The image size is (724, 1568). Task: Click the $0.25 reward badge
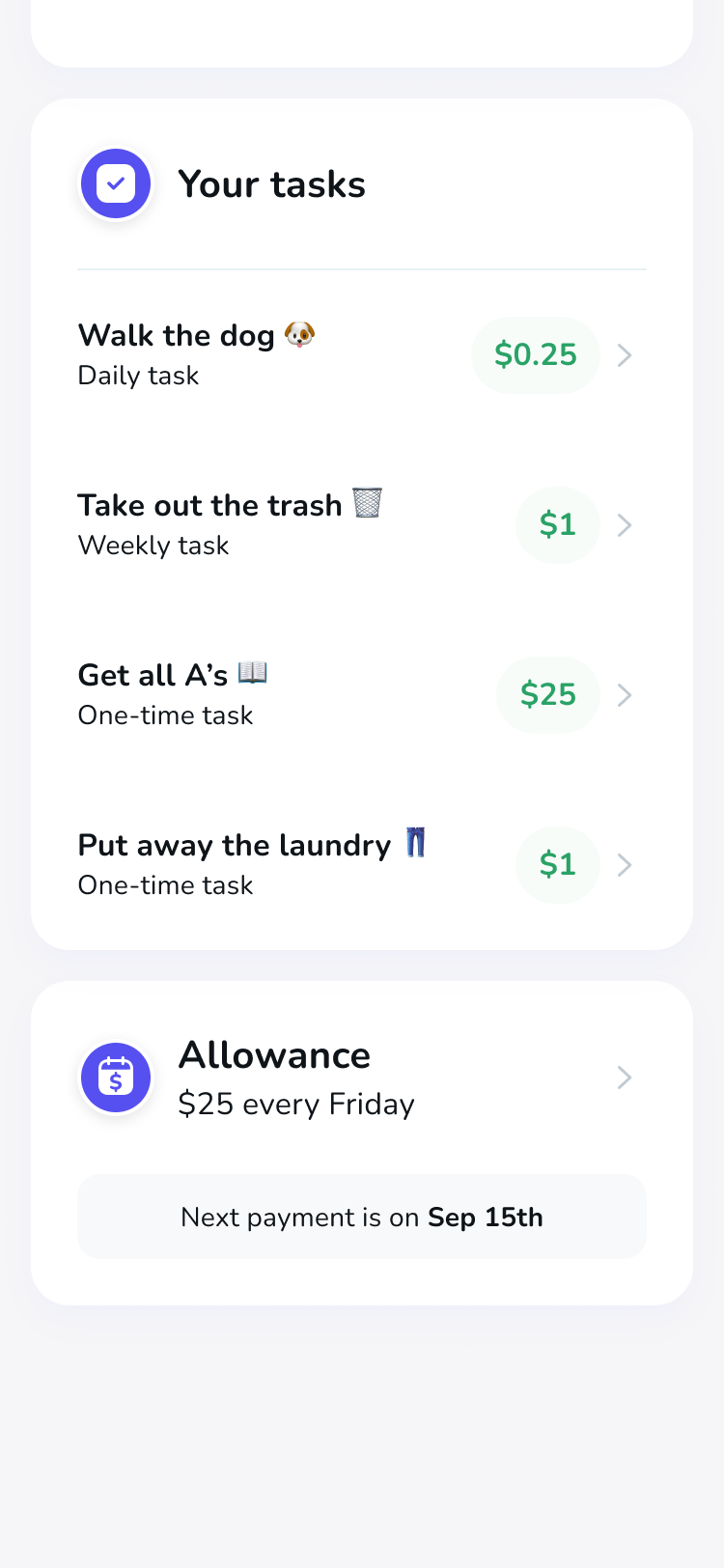coord(535,355)
